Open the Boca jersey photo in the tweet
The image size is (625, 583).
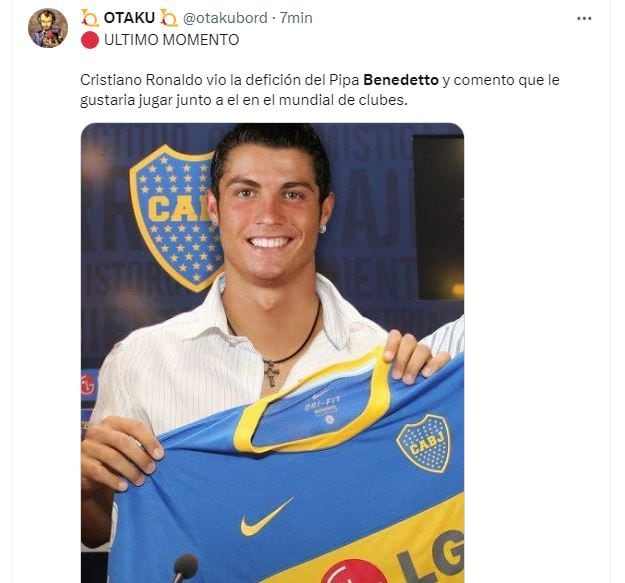coord(272,352)
